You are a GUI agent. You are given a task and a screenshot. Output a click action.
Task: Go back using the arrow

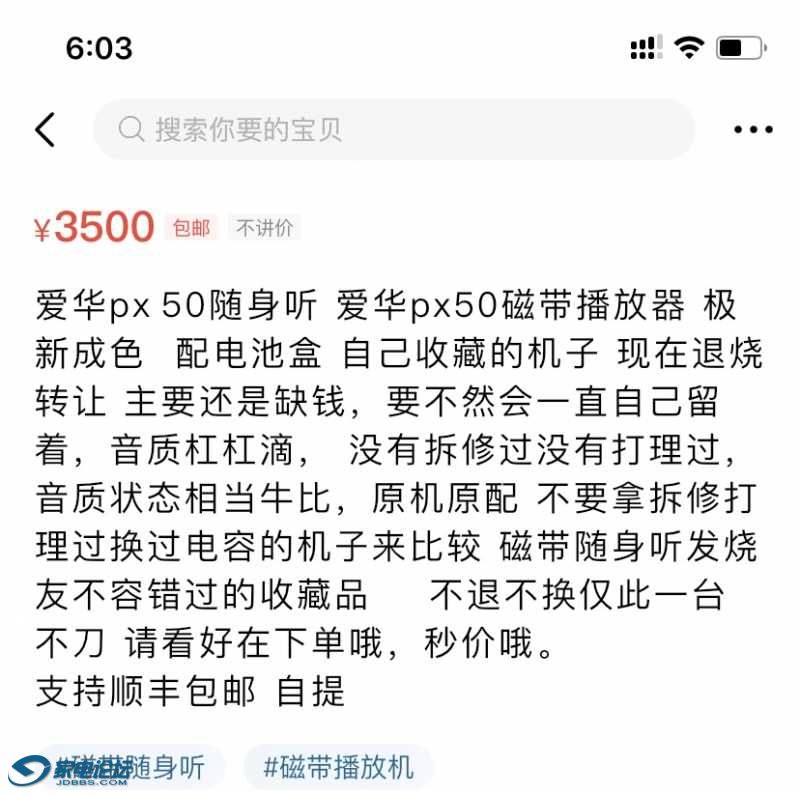tap(45, 130)
